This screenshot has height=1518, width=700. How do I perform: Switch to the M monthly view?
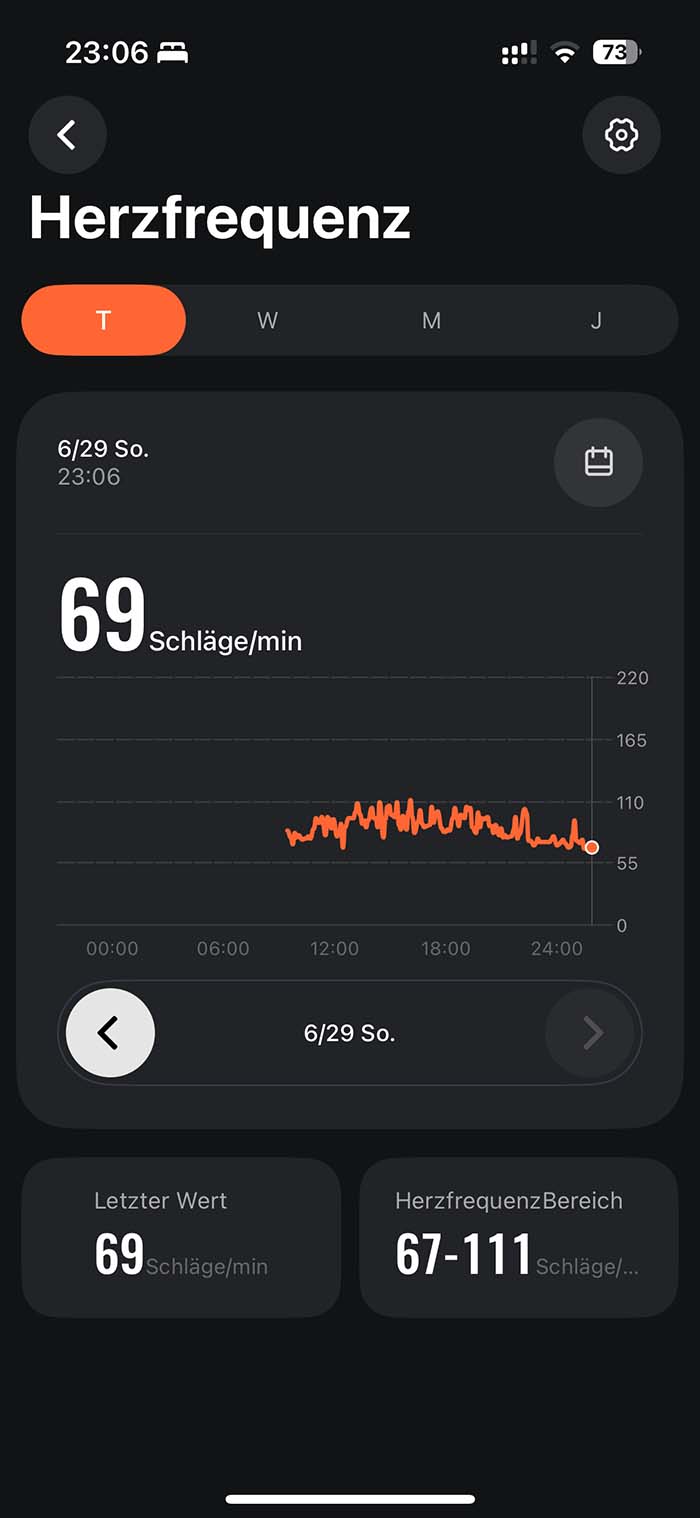tap(431, 320)
